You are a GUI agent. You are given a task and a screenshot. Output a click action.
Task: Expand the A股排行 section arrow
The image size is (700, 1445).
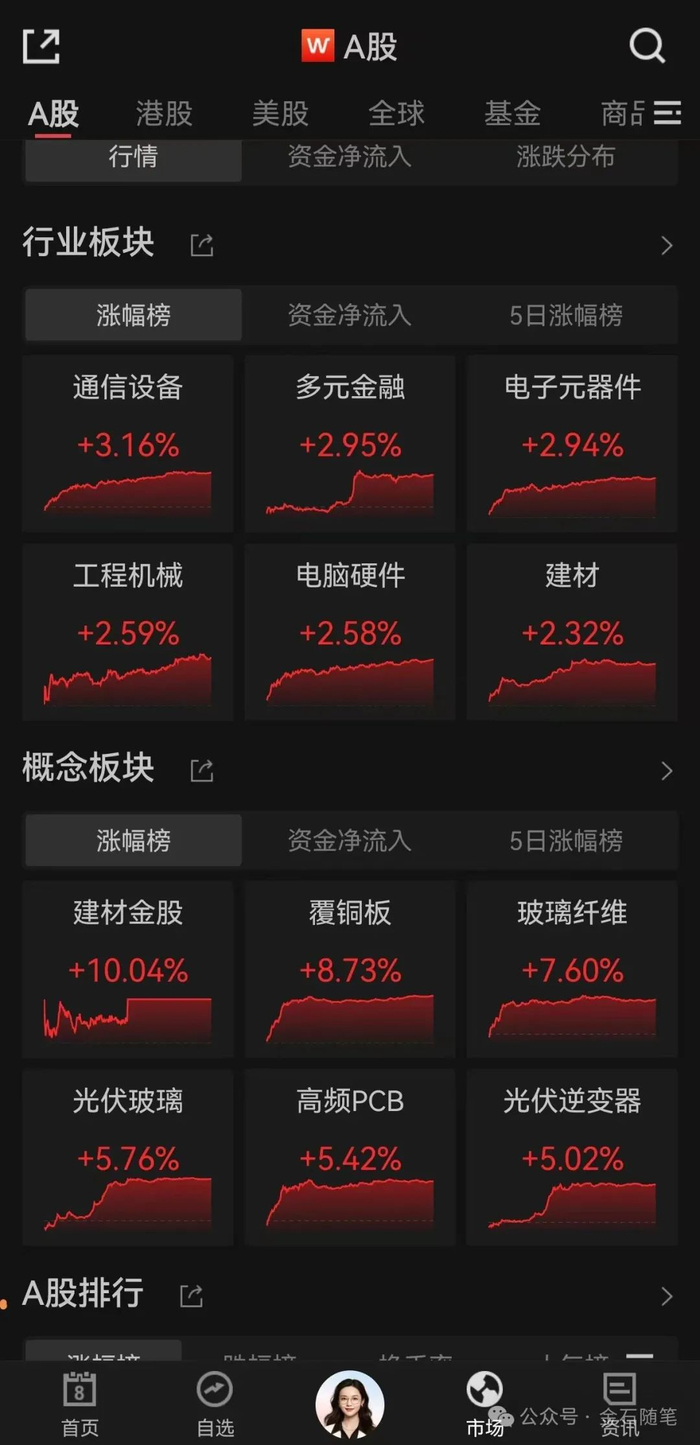[667, 1296]
